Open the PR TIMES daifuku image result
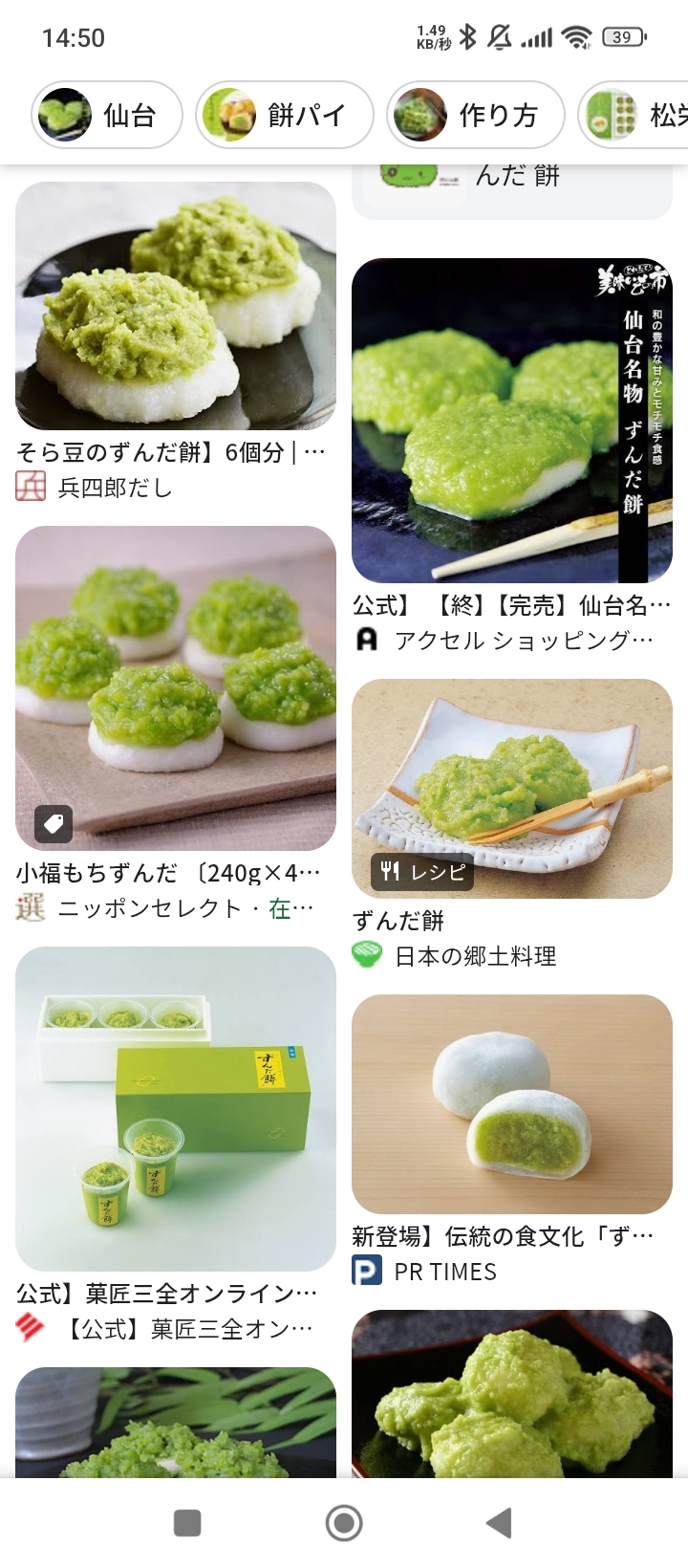Viewport: 688px width, 1568px height. pos(512,1104)
